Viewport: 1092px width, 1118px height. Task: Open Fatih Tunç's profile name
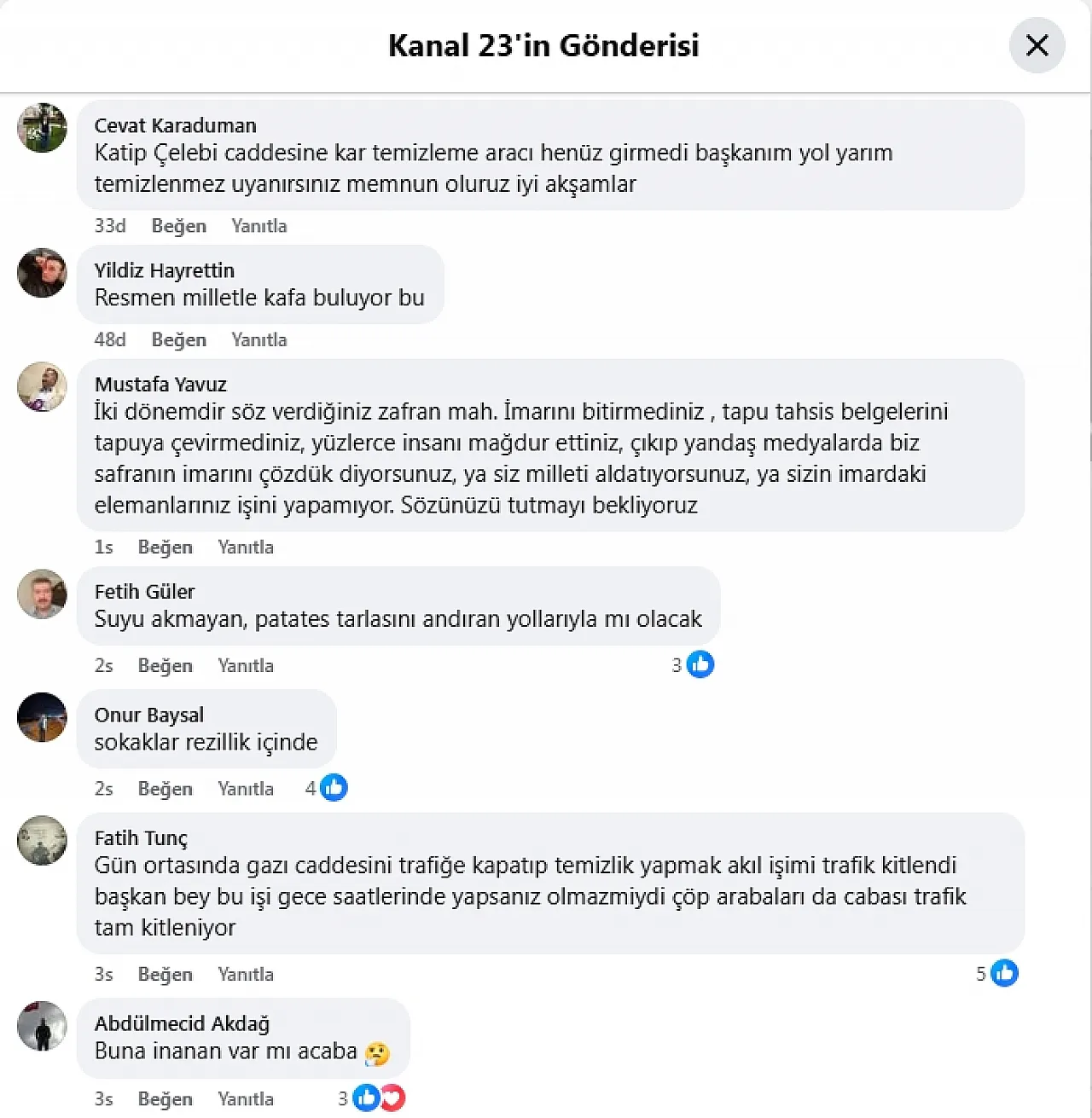point(141,837)
